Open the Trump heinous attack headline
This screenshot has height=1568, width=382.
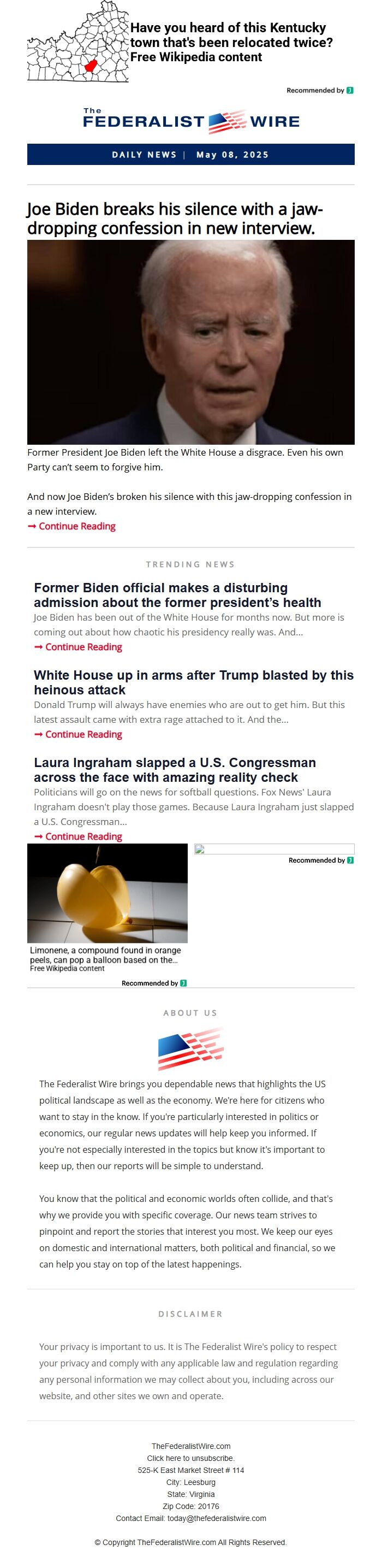[193, 682]
